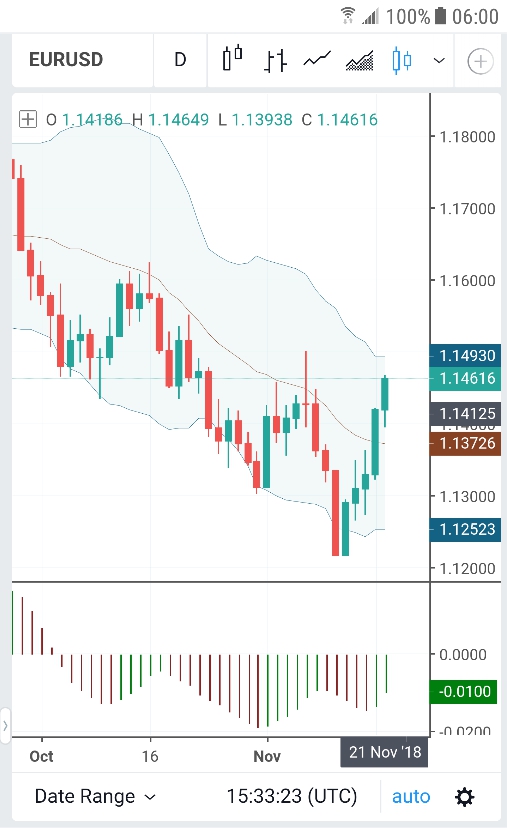
Task: Open the EURUSD symbol selector
Action: point(66,60)
